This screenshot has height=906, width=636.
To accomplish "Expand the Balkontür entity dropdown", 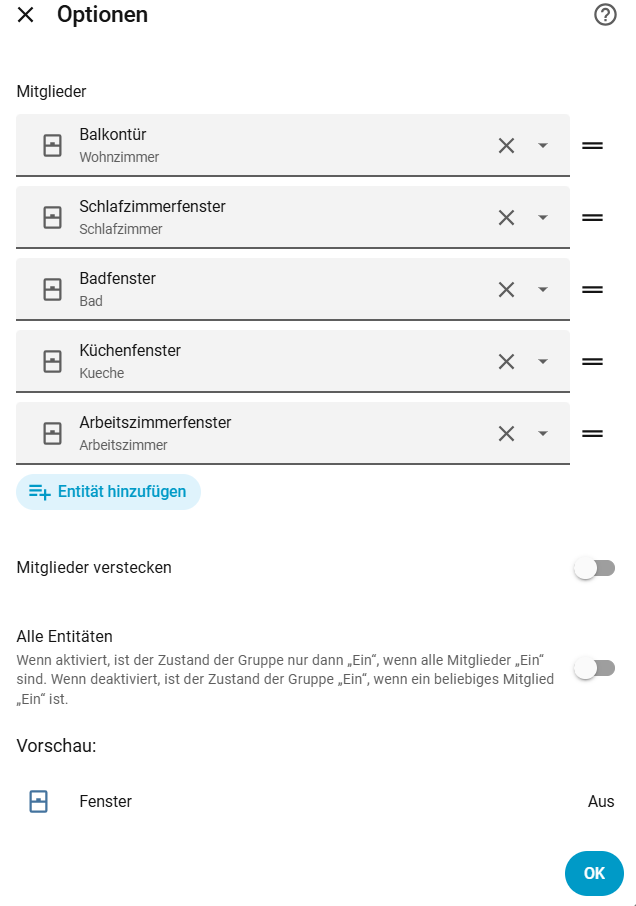I will coord(543,146).
